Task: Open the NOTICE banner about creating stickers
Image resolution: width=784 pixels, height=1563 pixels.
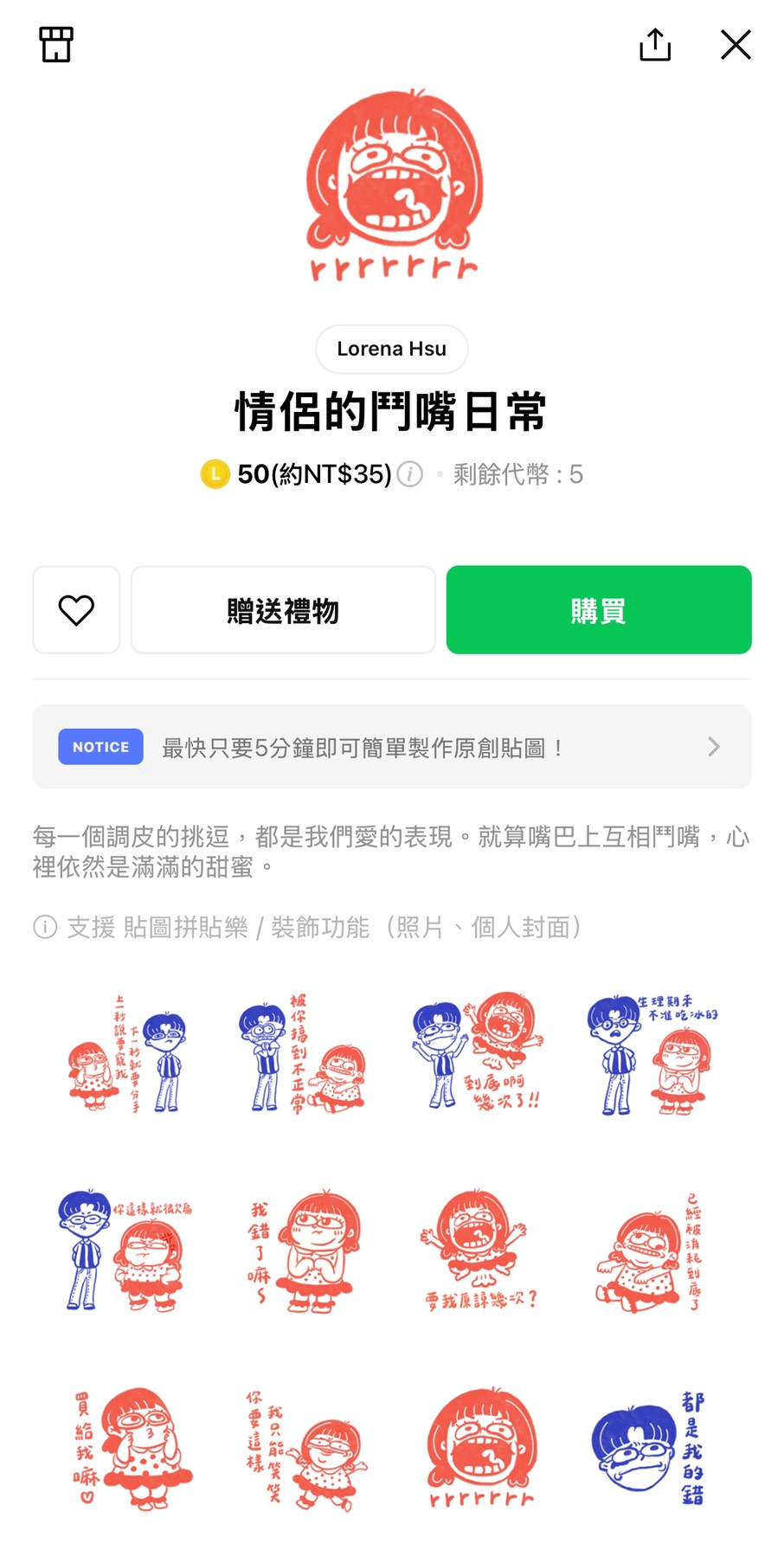Action: click(391, 747)
